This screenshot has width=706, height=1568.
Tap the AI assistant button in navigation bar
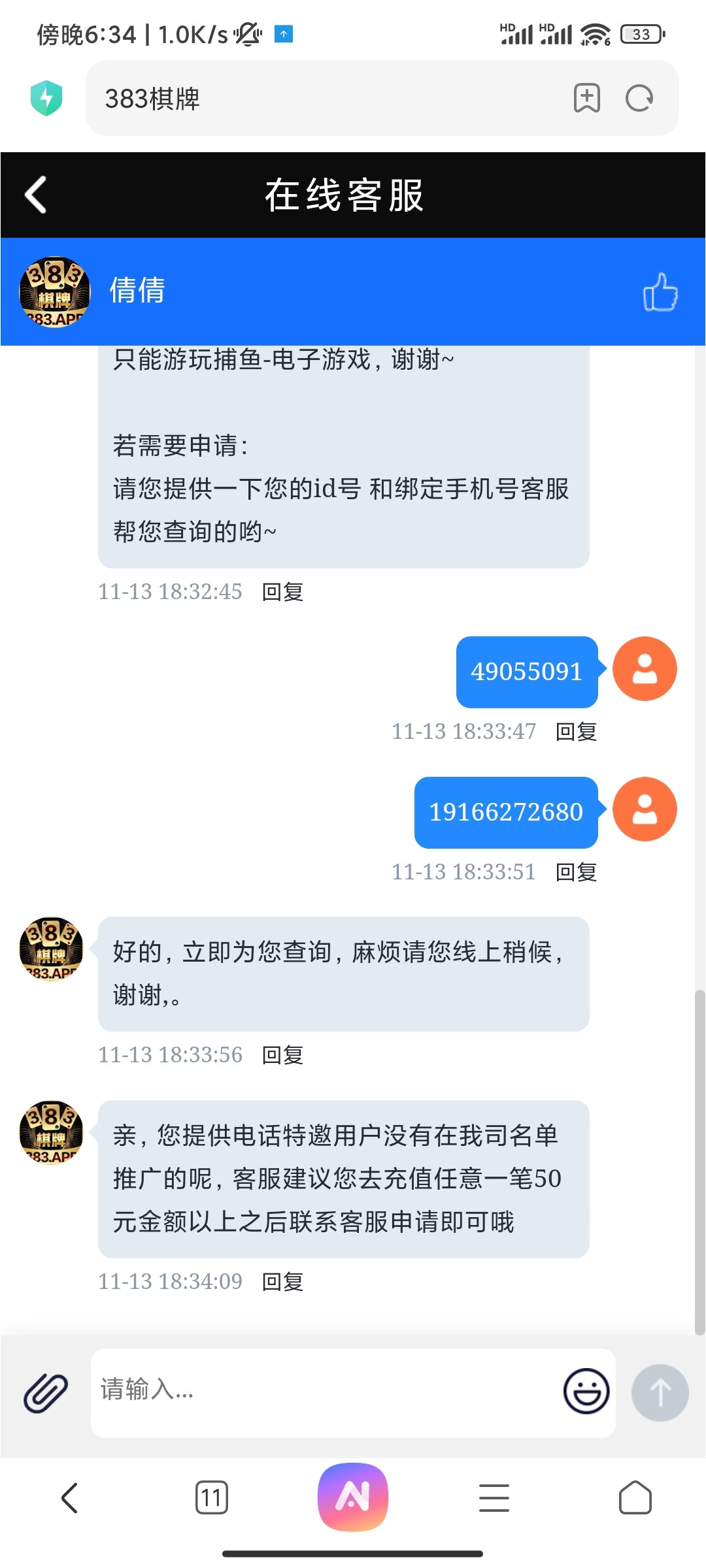coord(353,1496)
